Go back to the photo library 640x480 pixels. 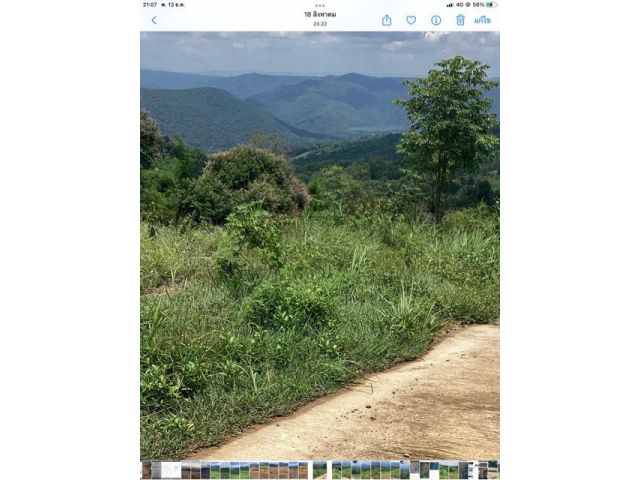tap(153, 20)
